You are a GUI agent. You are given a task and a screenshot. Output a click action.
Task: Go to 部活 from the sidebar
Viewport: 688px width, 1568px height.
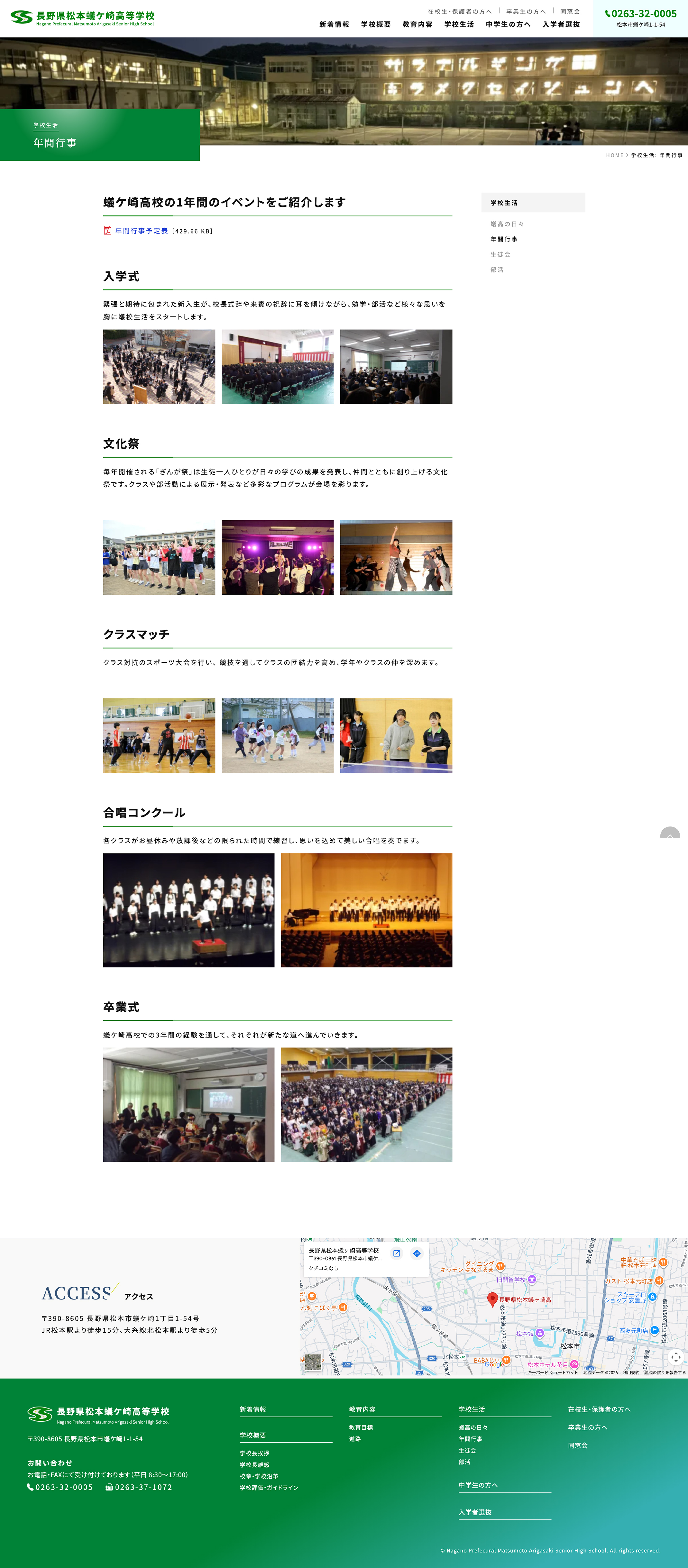click(497, 270)
